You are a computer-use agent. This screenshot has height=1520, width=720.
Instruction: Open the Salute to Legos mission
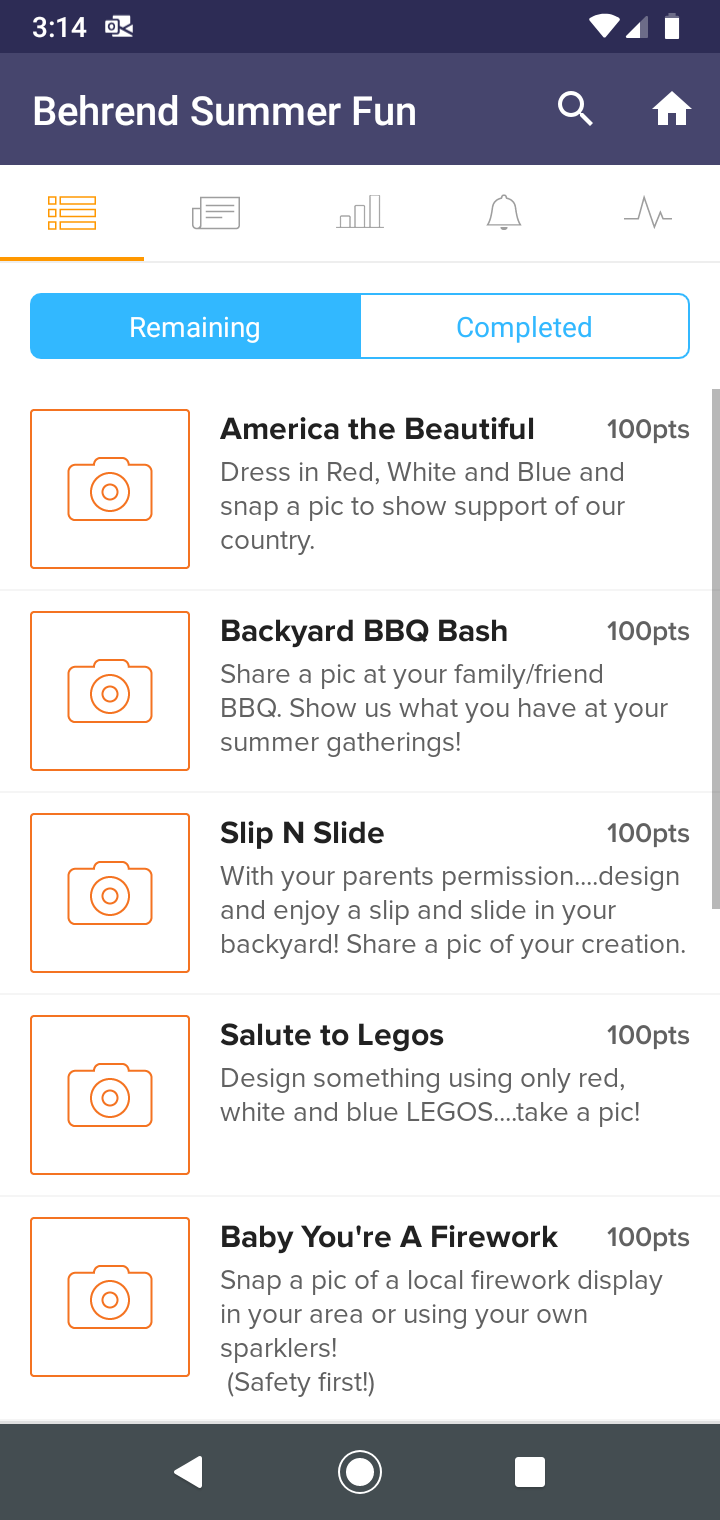pyautogui.click(x=332, y=1035)
